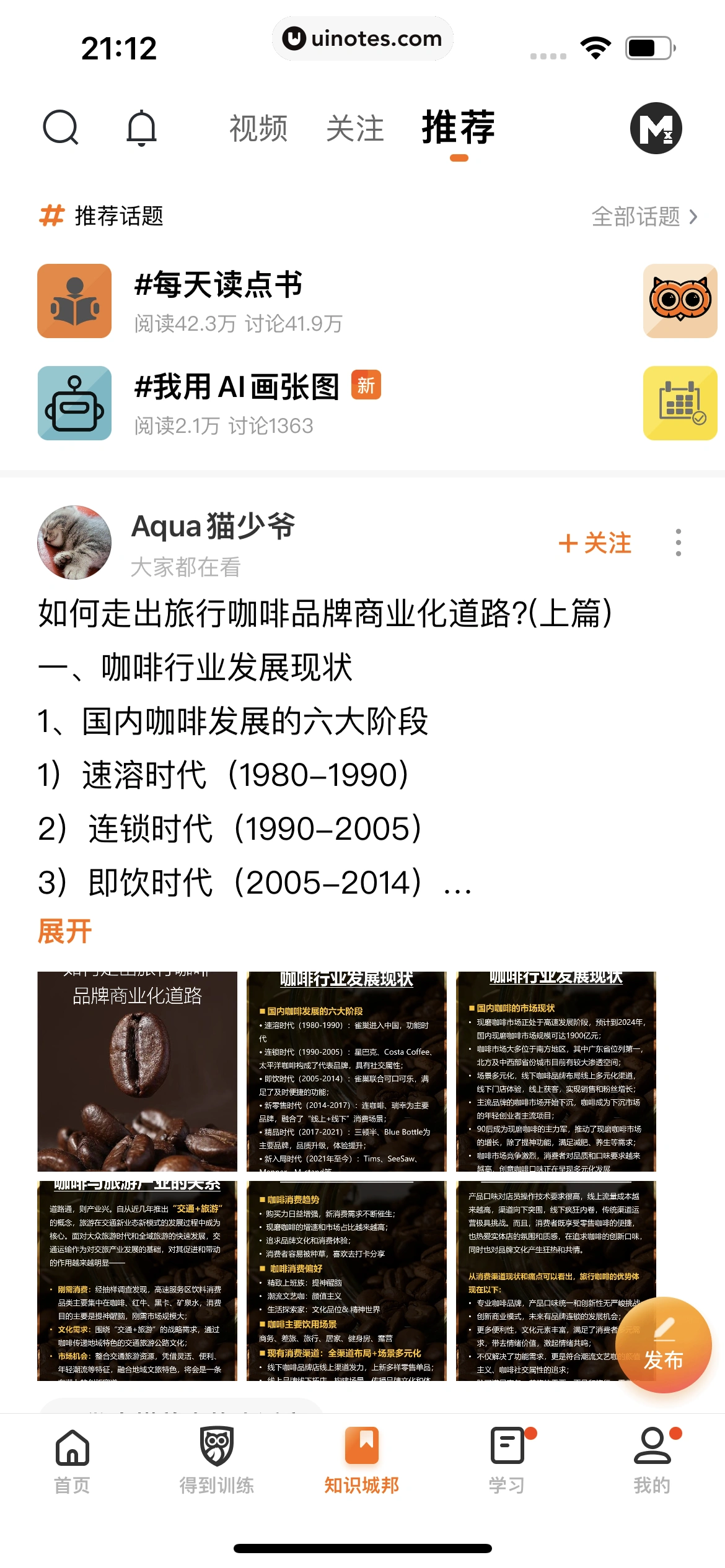Go to the 首页 tab

pyautogui.click(x=72, y=1460)
